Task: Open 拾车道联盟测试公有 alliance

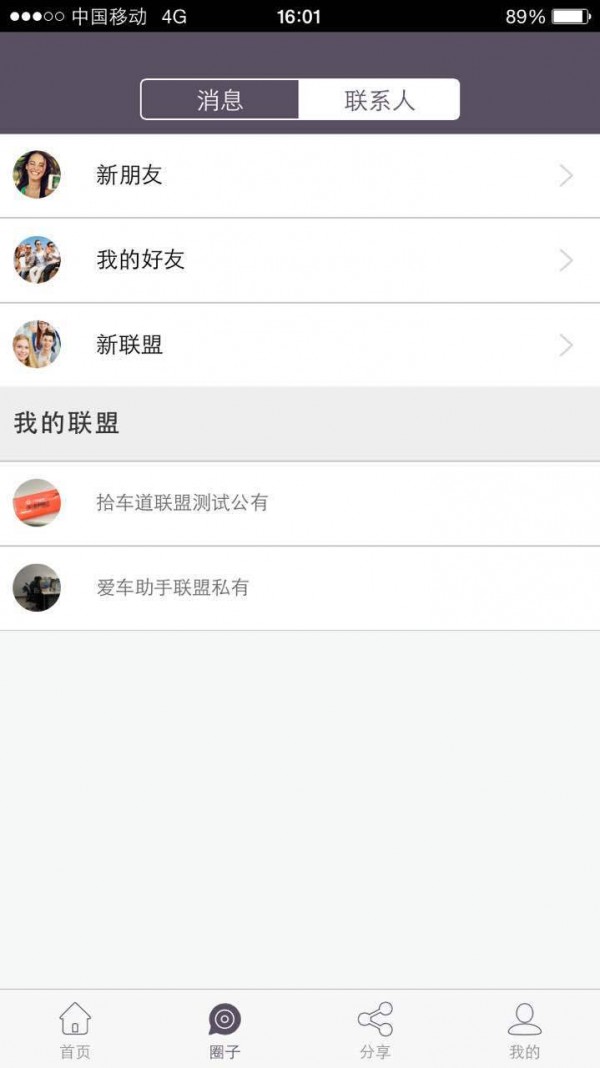Action: coord(300,503)
